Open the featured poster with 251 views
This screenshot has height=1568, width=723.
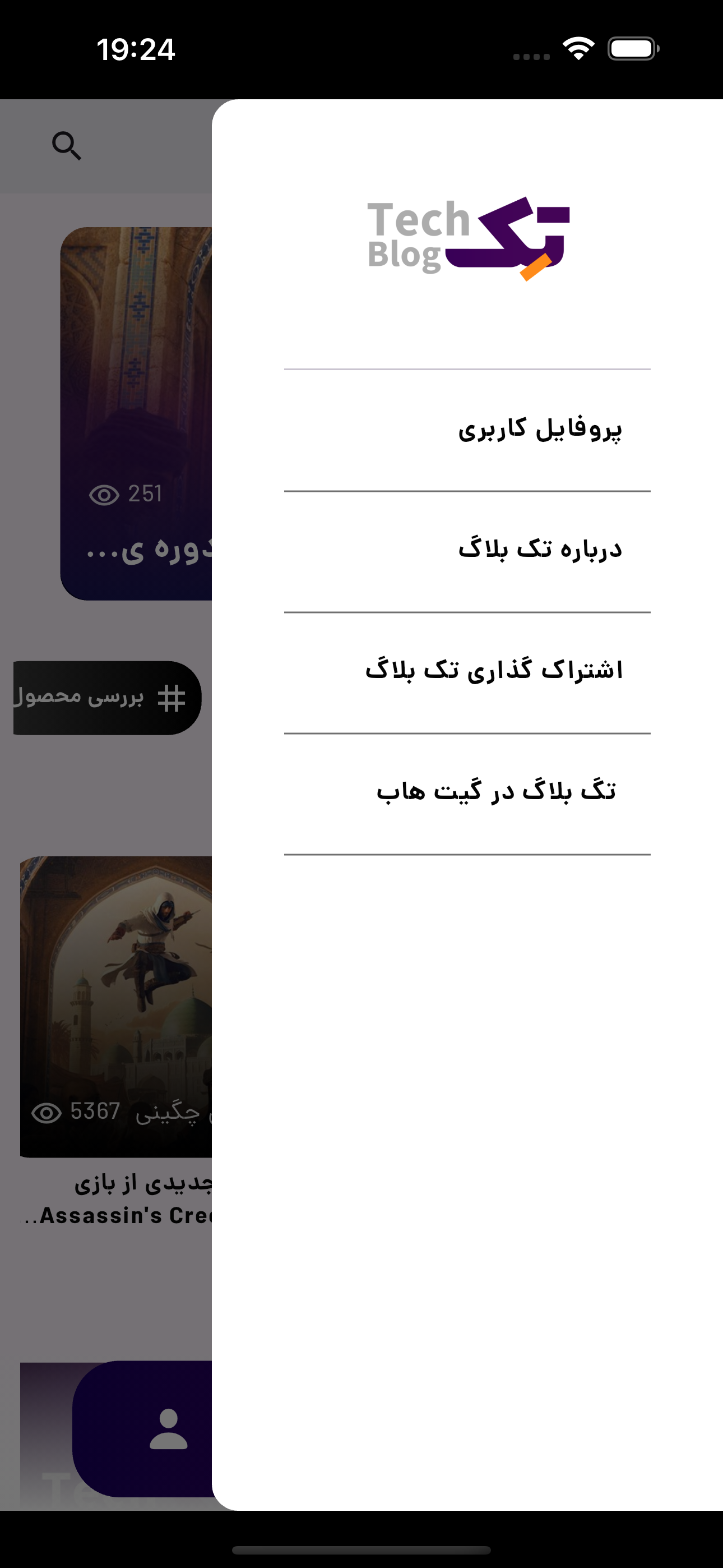pyautogui.click(x=136, y=414)
